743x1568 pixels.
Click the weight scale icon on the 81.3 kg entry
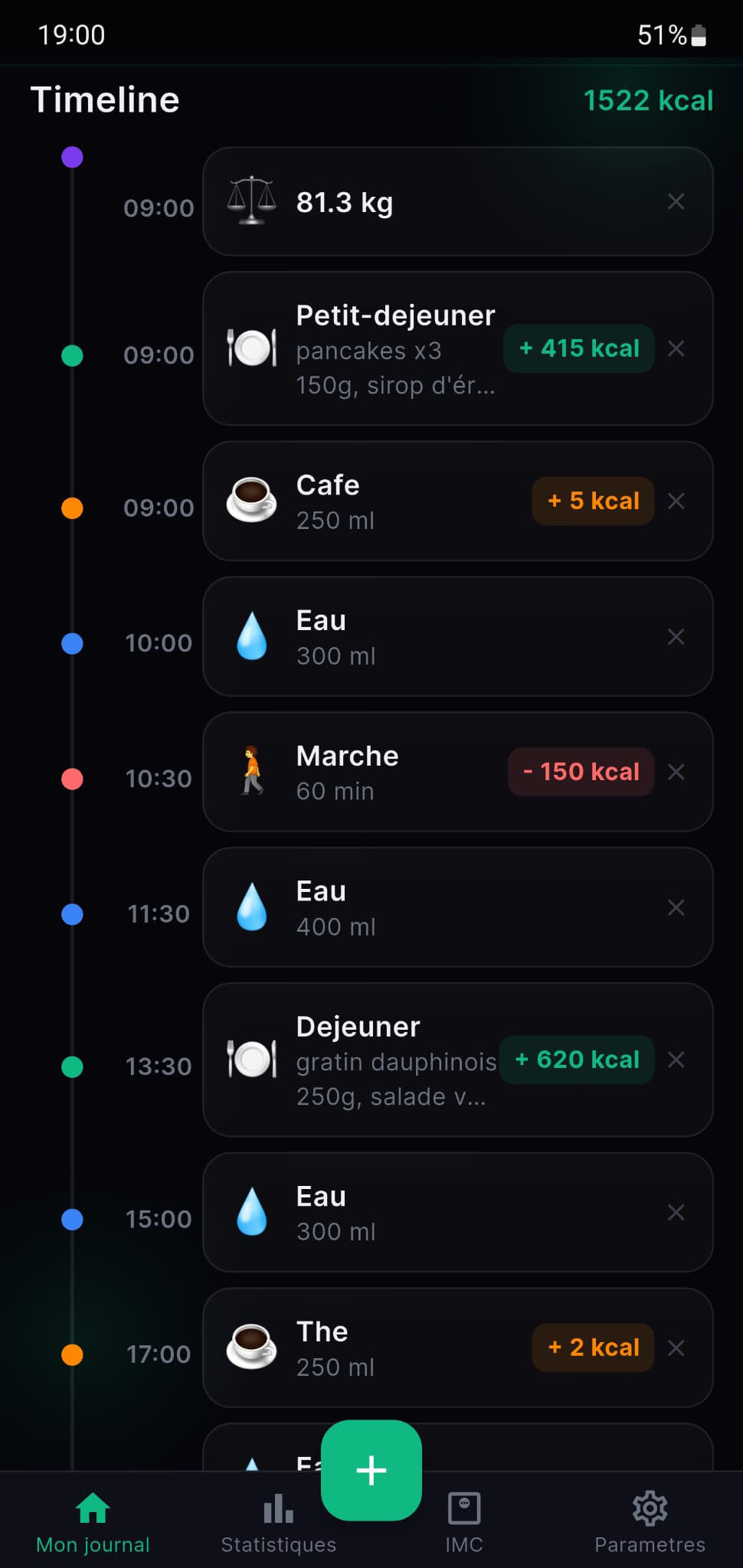[253, 201]
